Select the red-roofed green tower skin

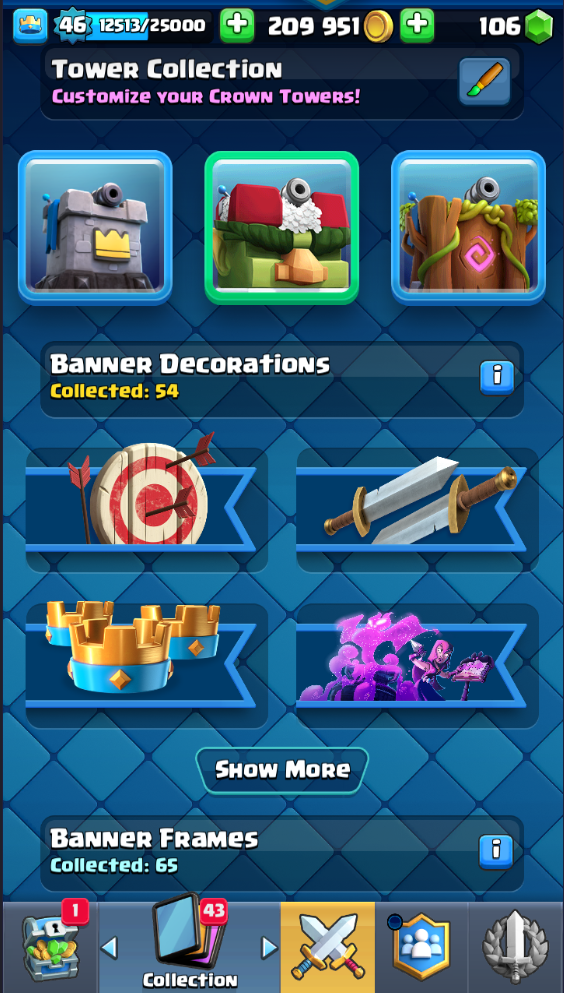282,227
